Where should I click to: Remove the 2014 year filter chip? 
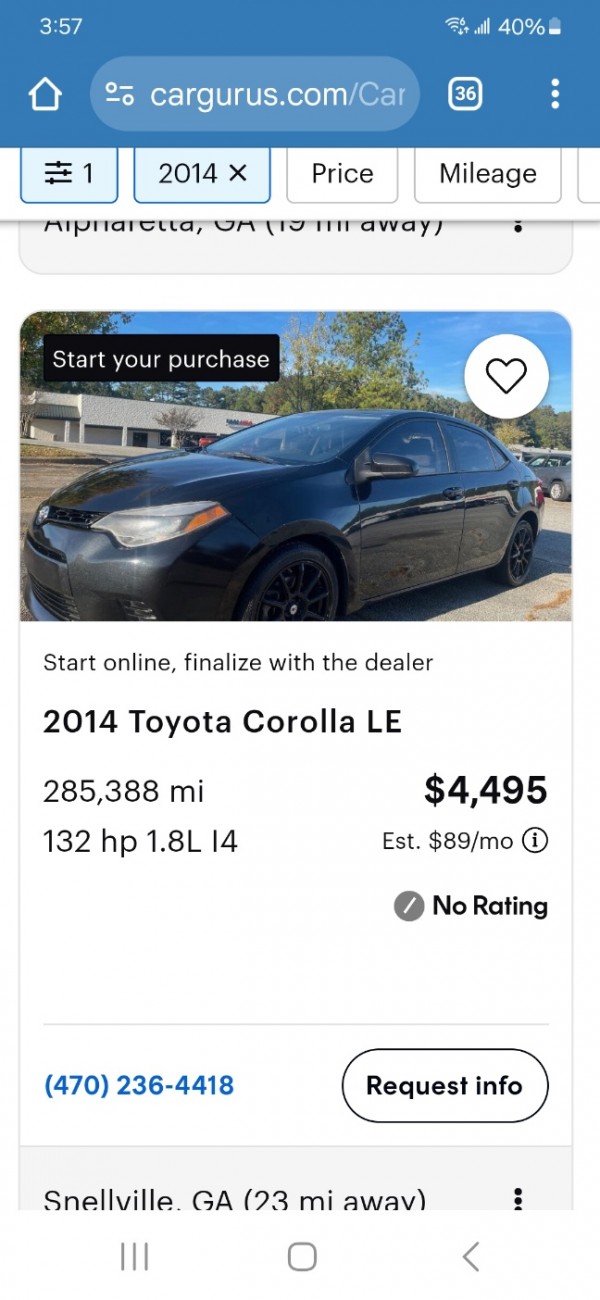click(238, 174)
